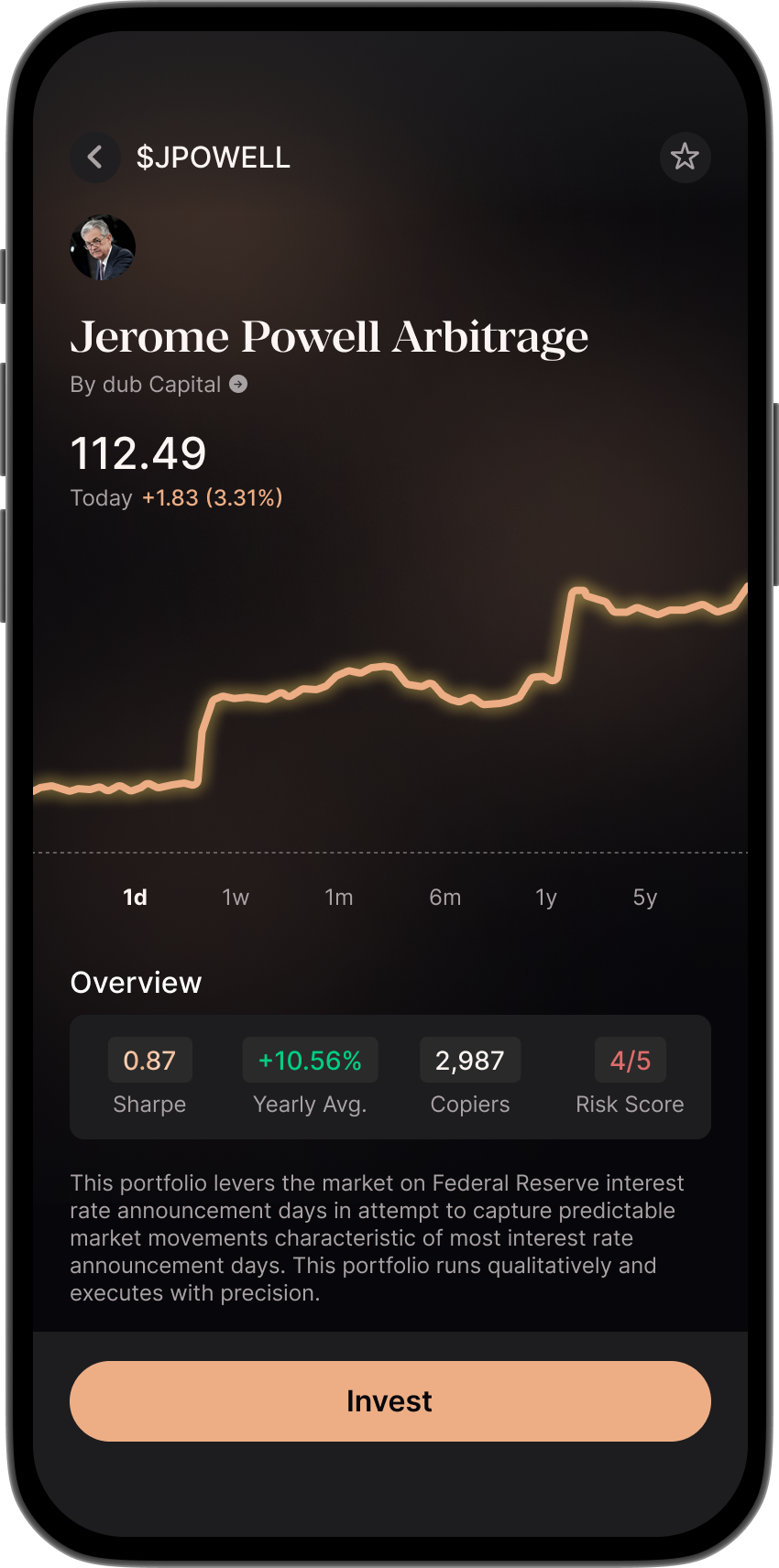Click the 2,987 Copiers stat chip

[470, 1060]
